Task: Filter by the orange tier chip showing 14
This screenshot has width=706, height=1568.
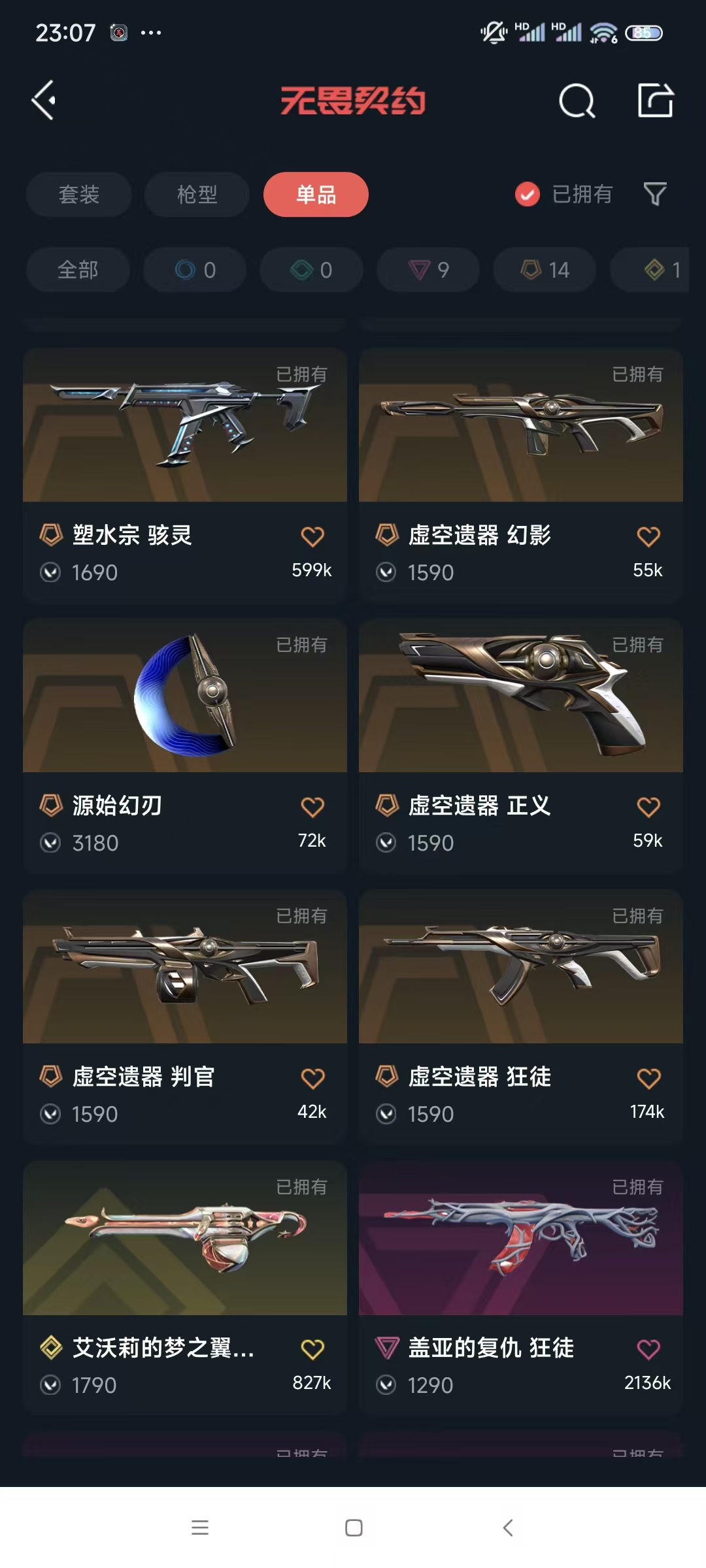Action: (x=545, y=270)
